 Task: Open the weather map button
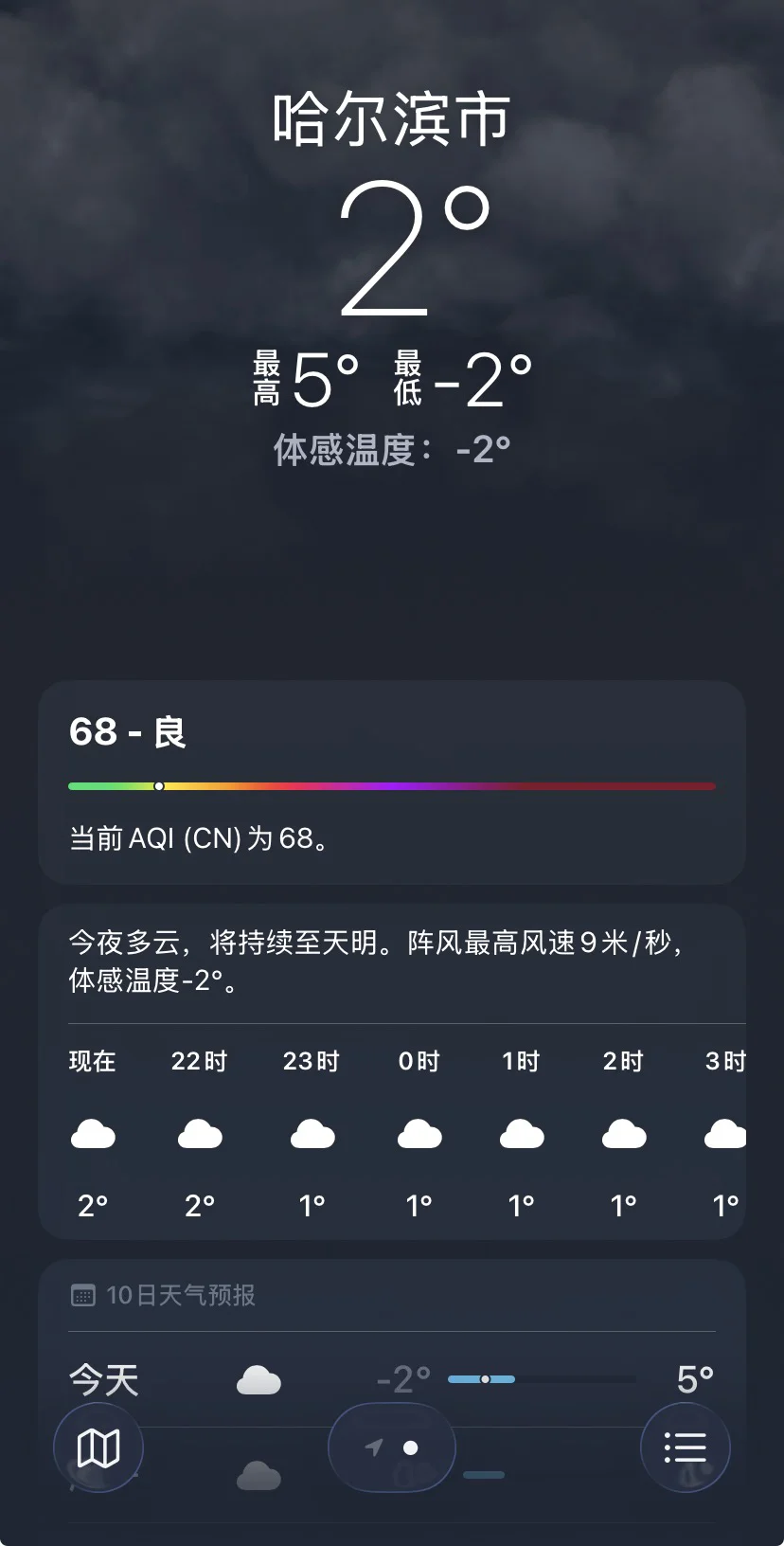pyautogui.click(x=98, y=1447)
